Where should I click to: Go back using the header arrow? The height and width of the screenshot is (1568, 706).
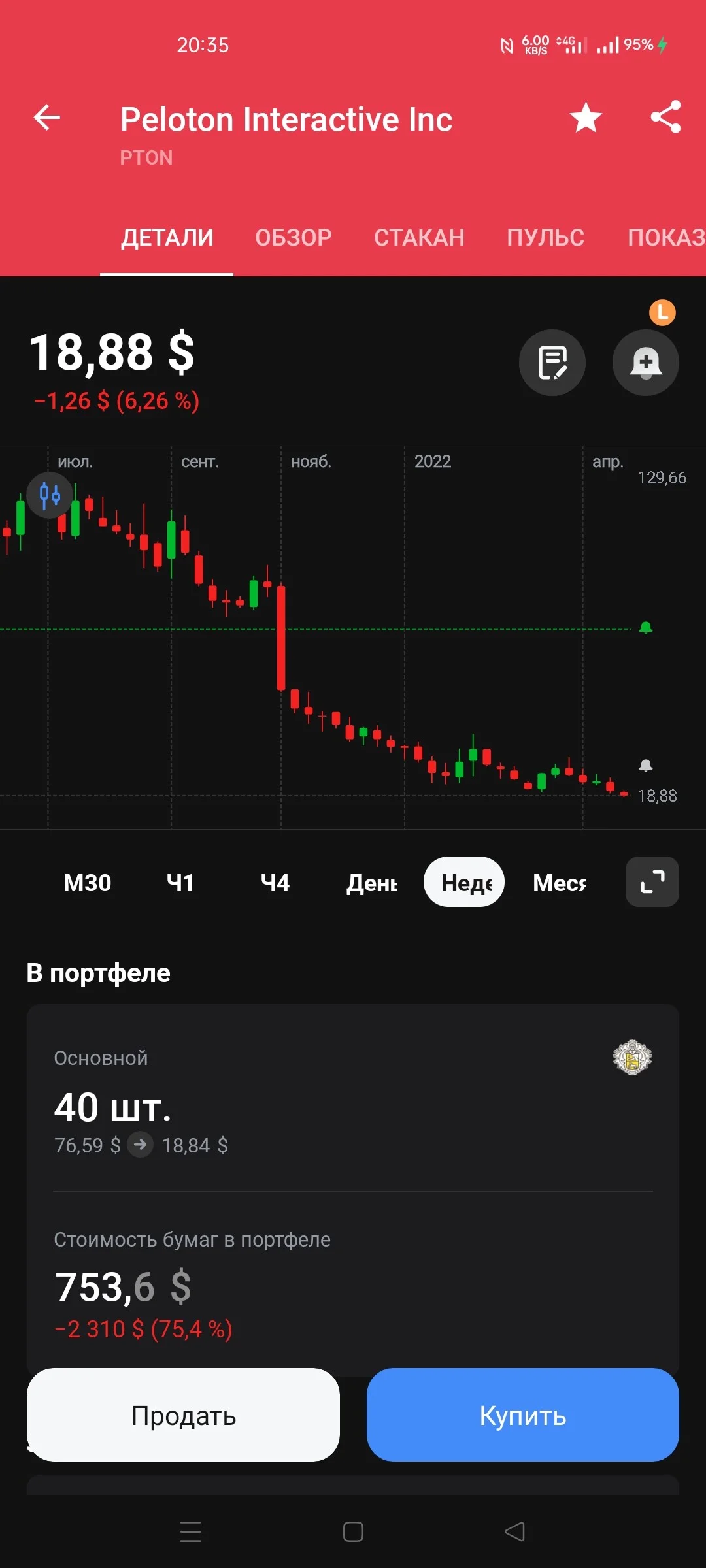tap(47, 118)
